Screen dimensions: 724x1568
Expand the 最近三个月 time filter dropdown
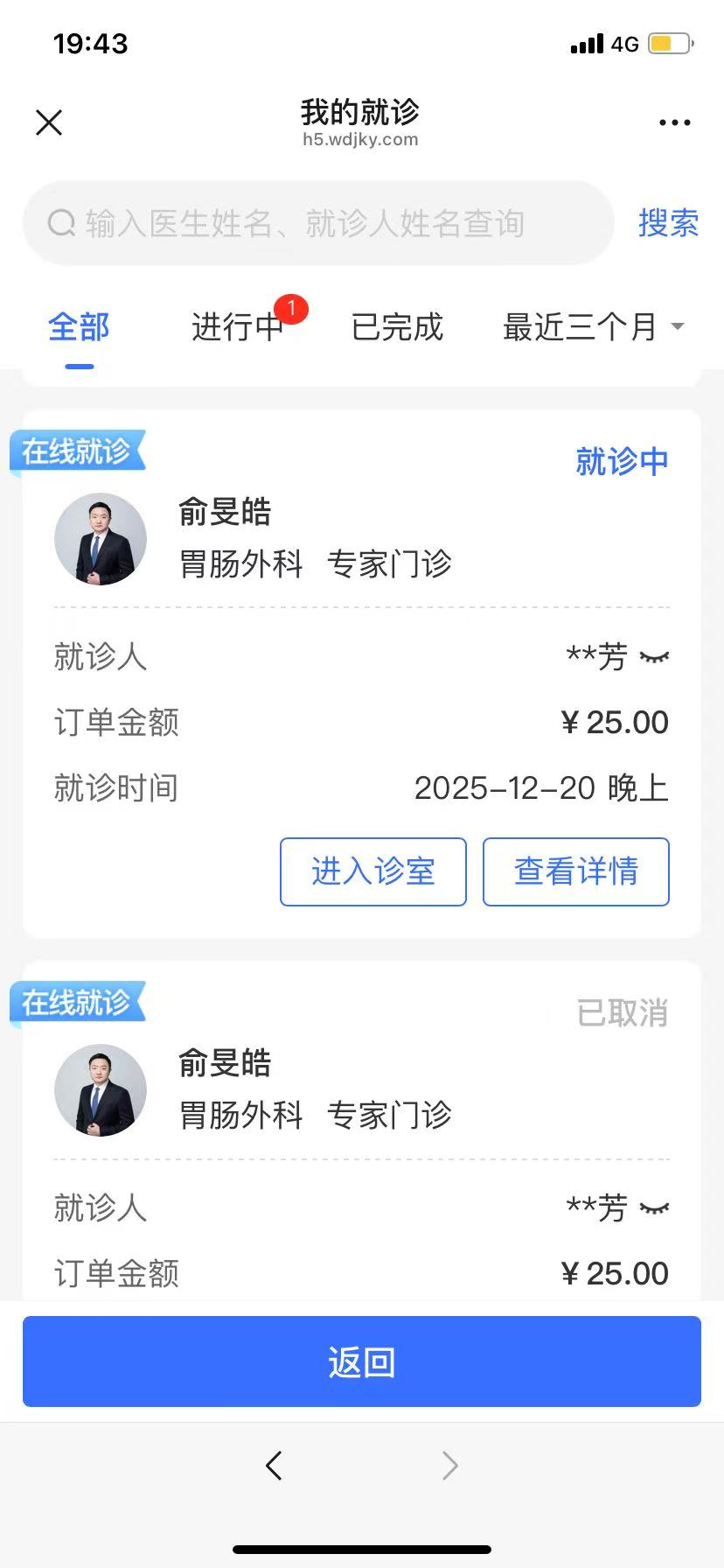click(593, 328)
